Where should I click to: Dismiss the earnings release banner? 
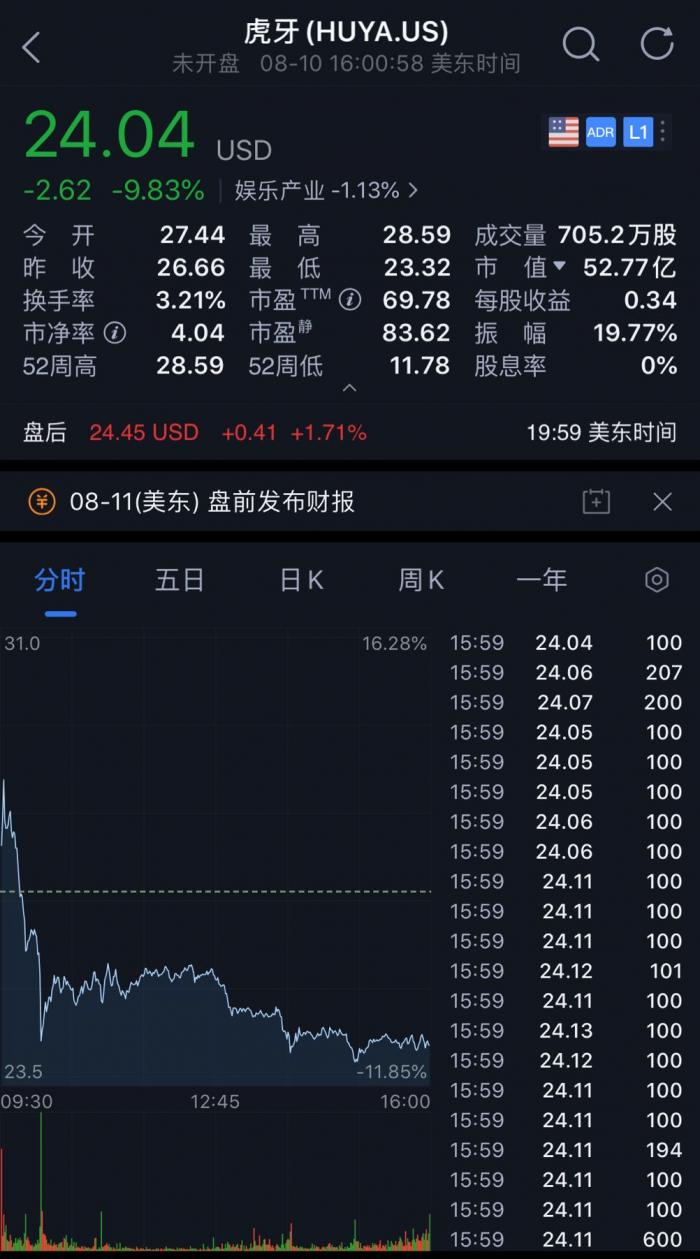click(x=662, y=502)
